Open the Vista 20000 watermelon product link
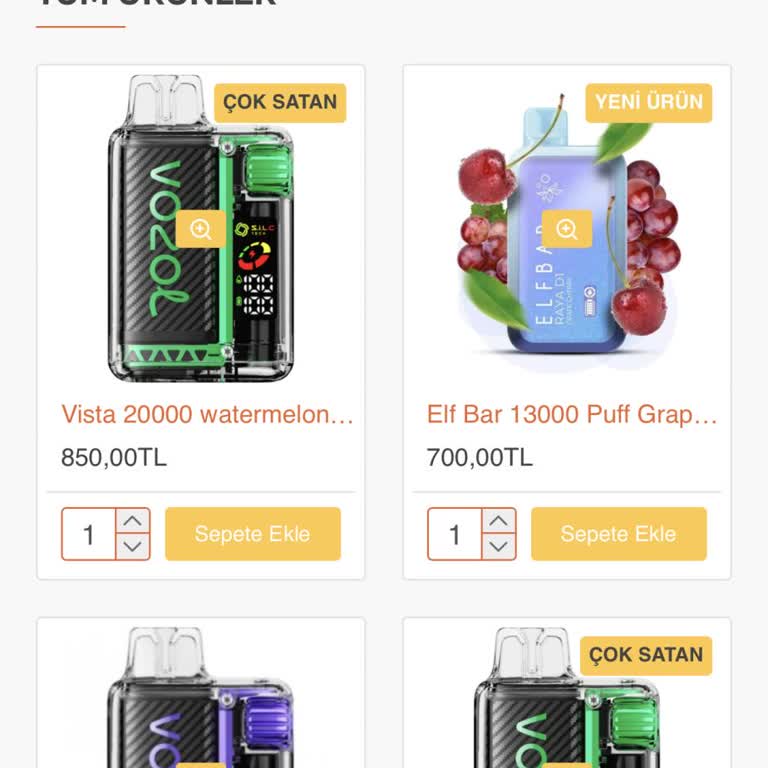 [207, 414]
